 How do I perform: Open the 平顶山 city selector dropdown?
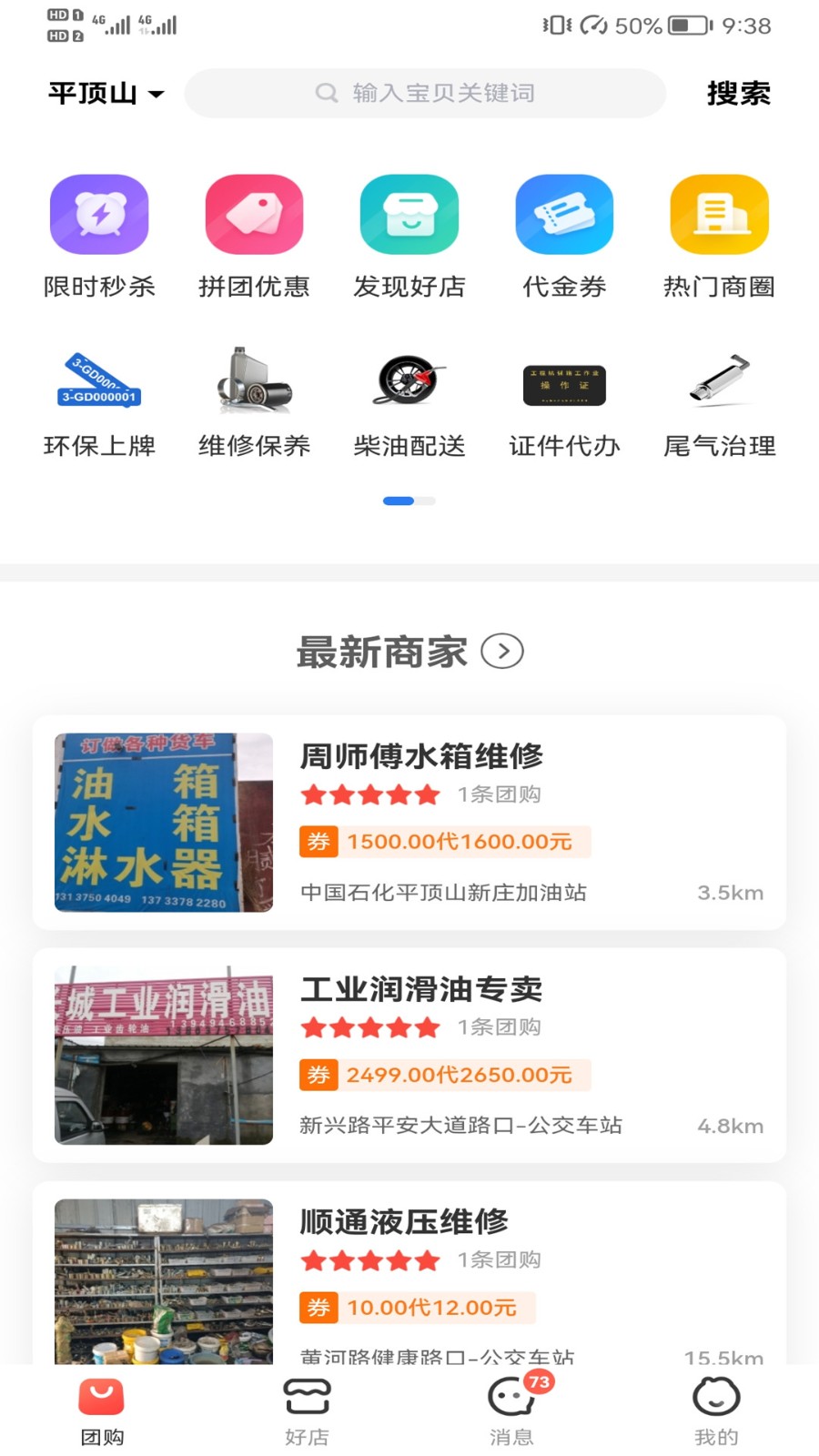pos(105,92)
